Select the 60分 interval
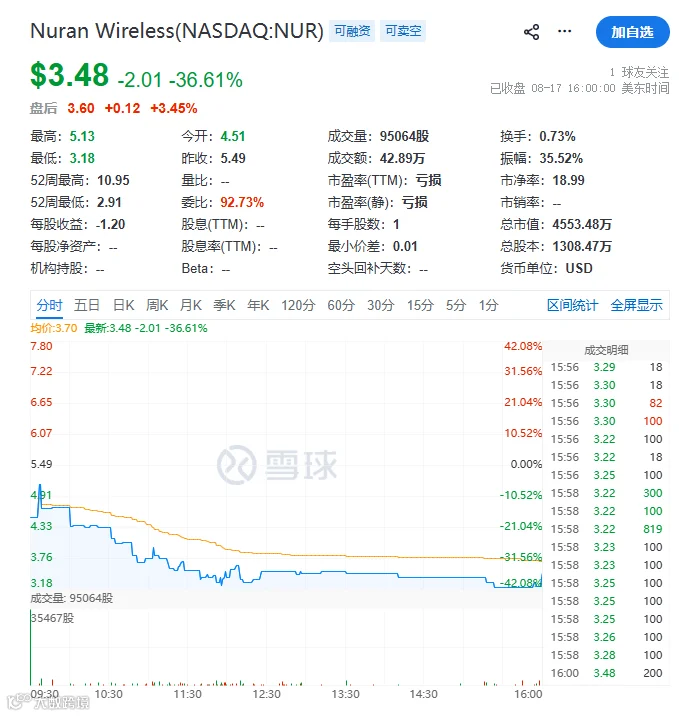Image resolution: width=679 pixels, height=716 pixels. [341, 305]
